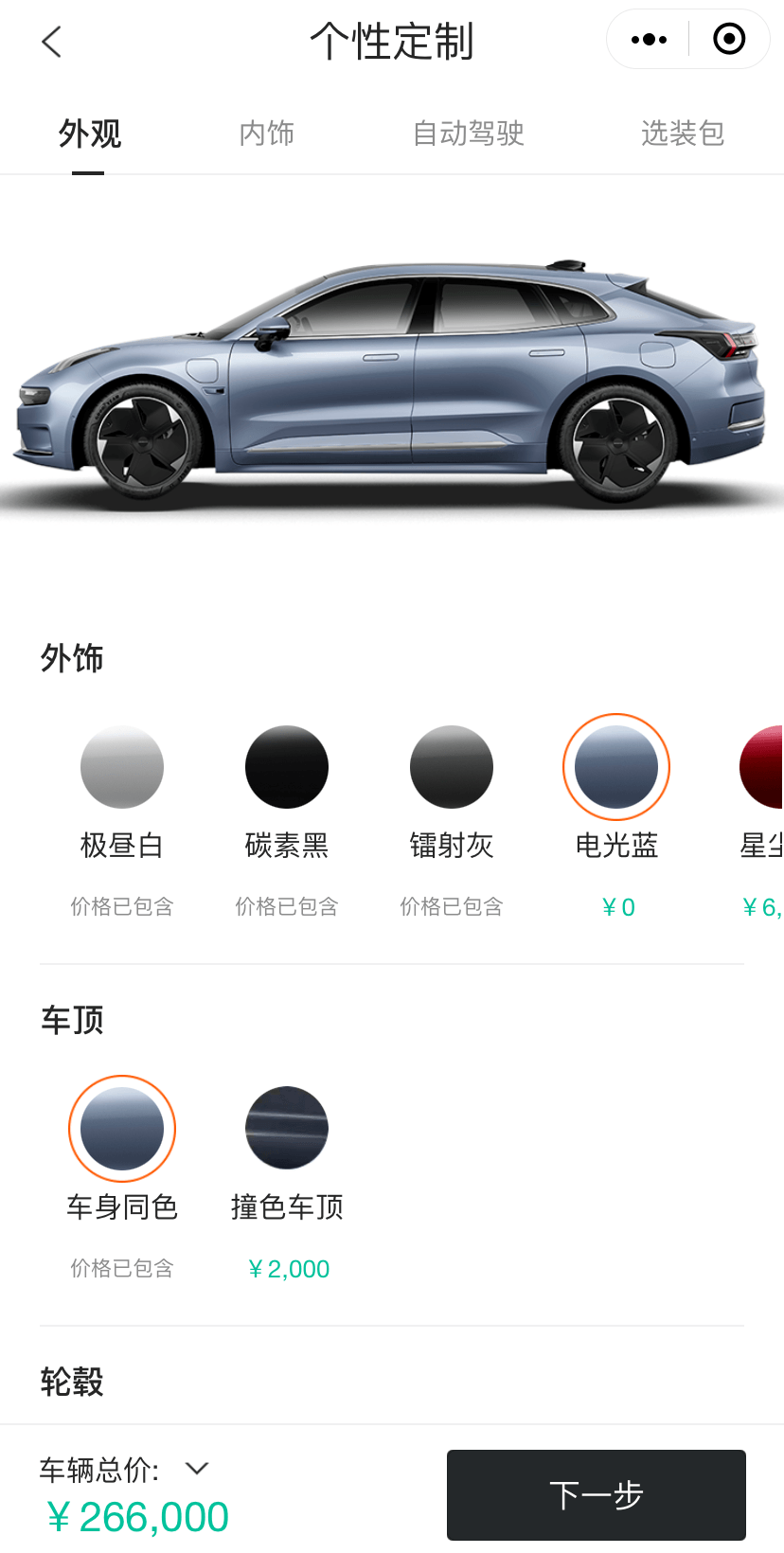
Task: Expand the 车辆总价 price details
Action: click(x=197, y=1469)
